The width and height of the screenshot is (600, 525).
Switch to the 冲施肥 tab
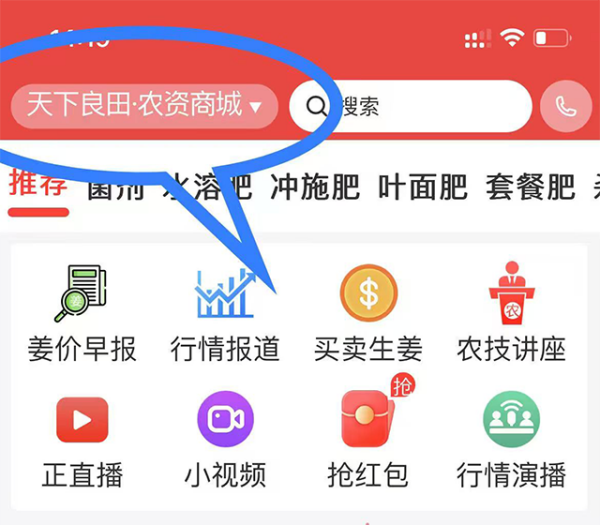click(314, 187)
